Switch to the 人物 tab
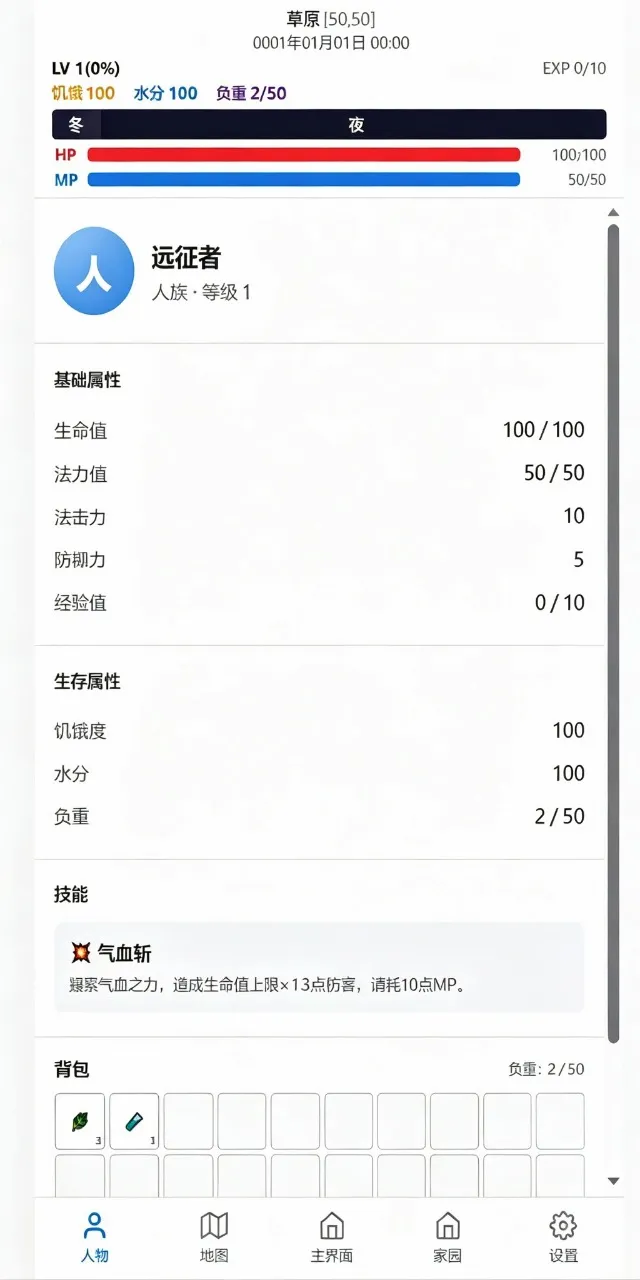The width and height of the screenshot is (640, 1280). click(x=95, y=1238)
